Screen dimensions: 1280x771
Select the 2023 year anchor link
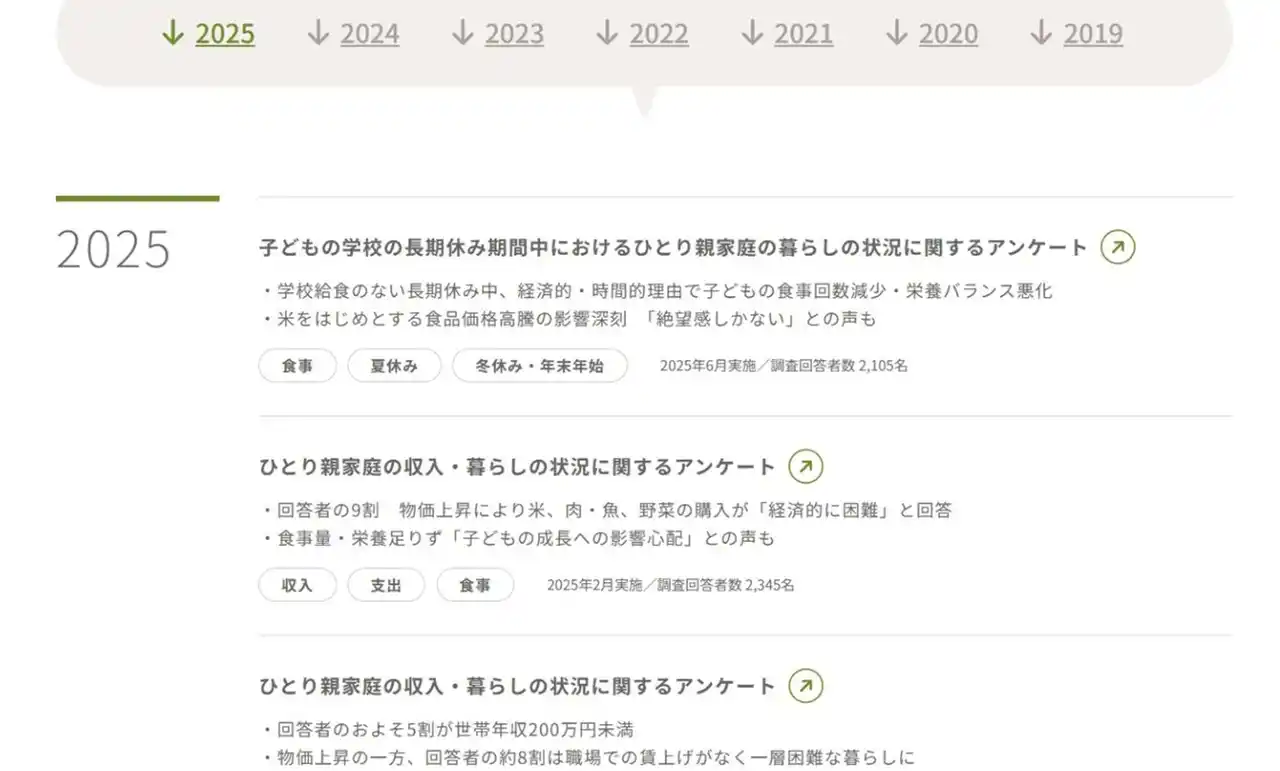point(499,34)
